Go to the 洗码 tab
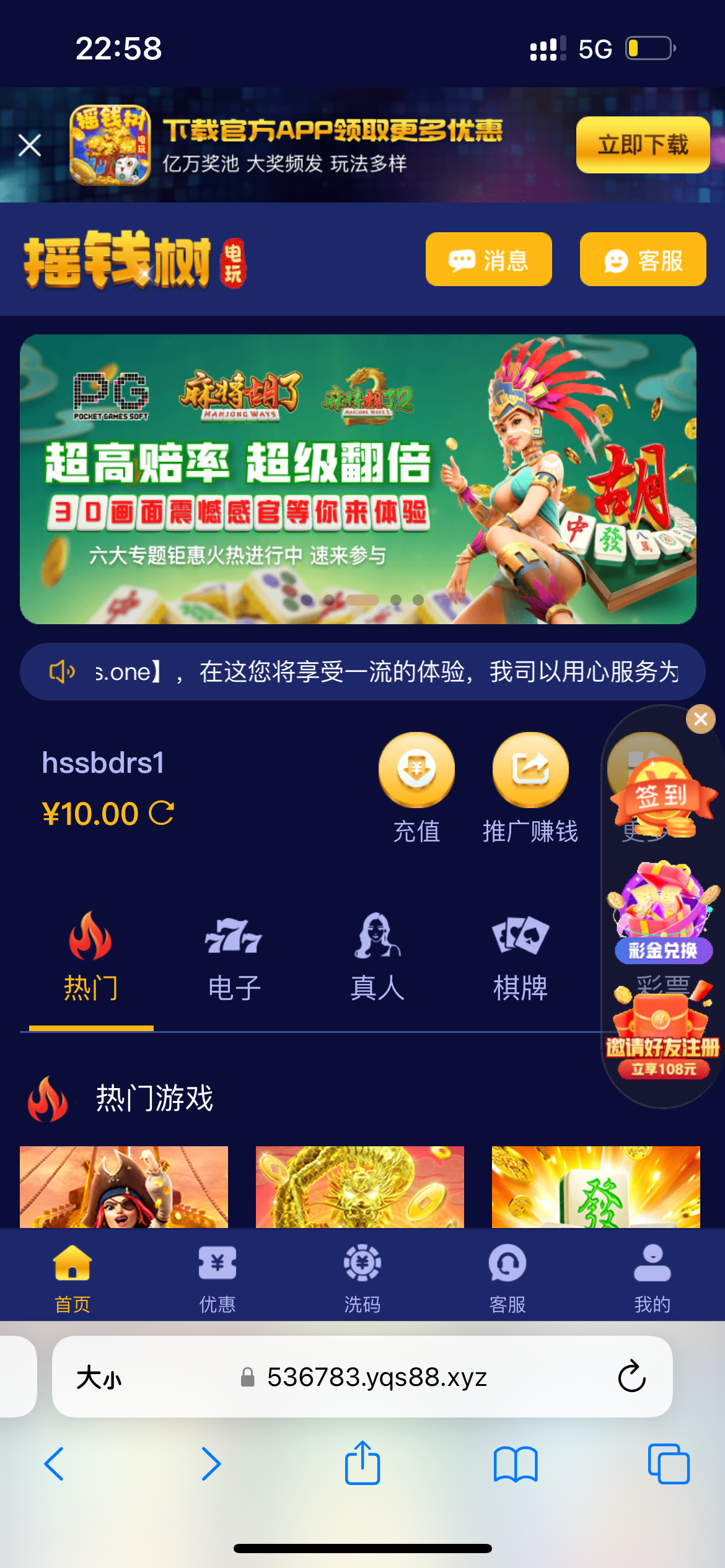725x1568 pixels. tap(362, 1277)
